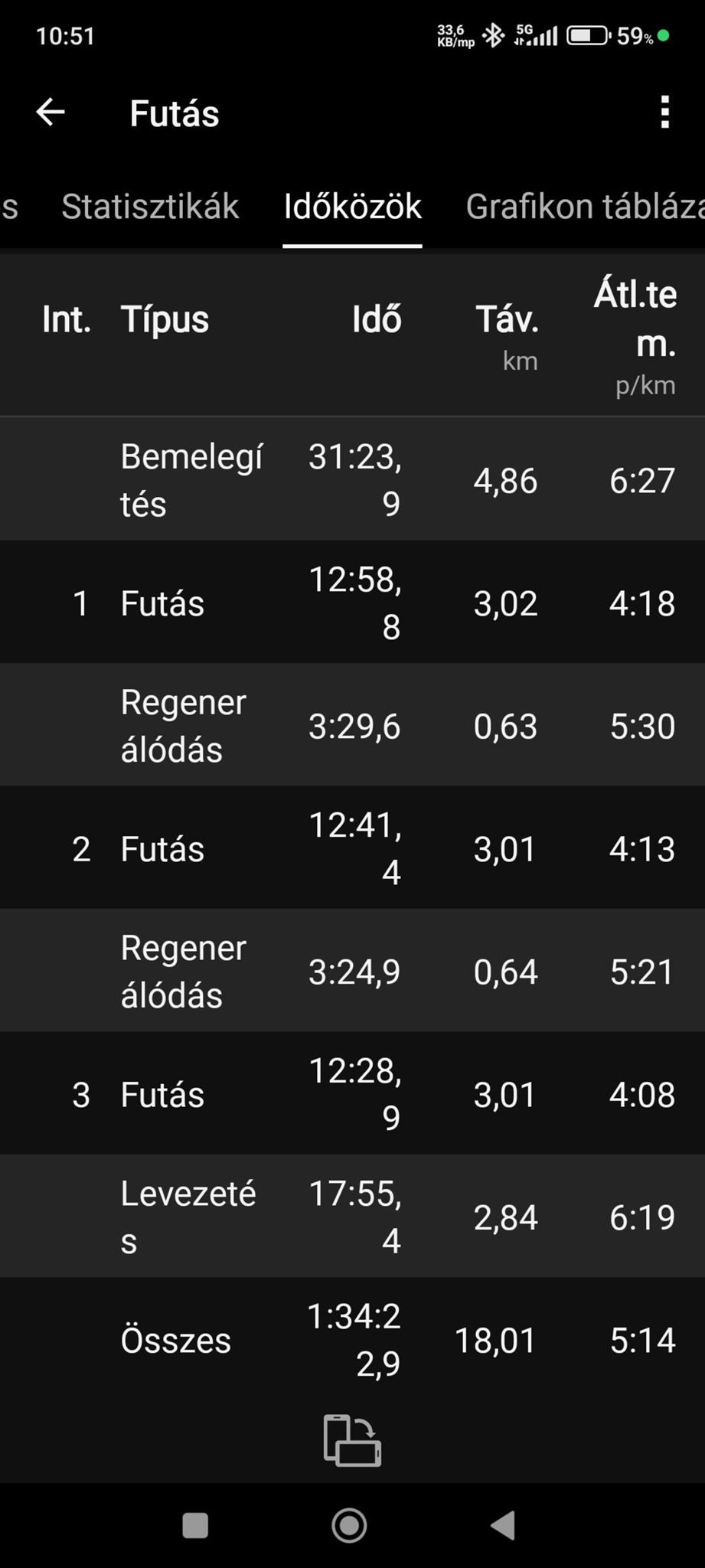Viewport: 705px width, 1568px height.
Task: Open the three-dot overflow menu
Action: [664, 113]
